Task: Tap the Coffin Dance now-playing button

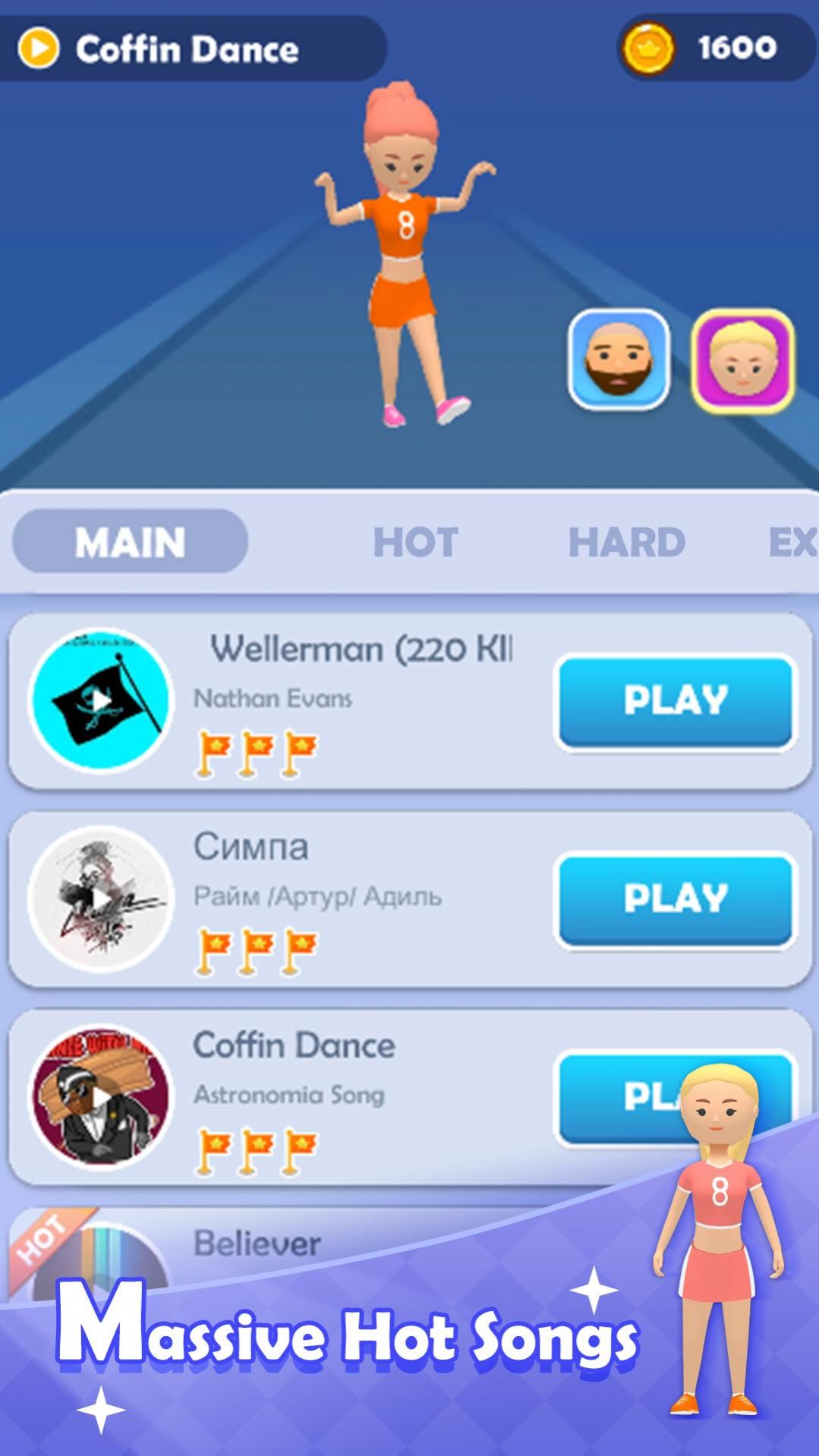Action: tap(38, 49)
